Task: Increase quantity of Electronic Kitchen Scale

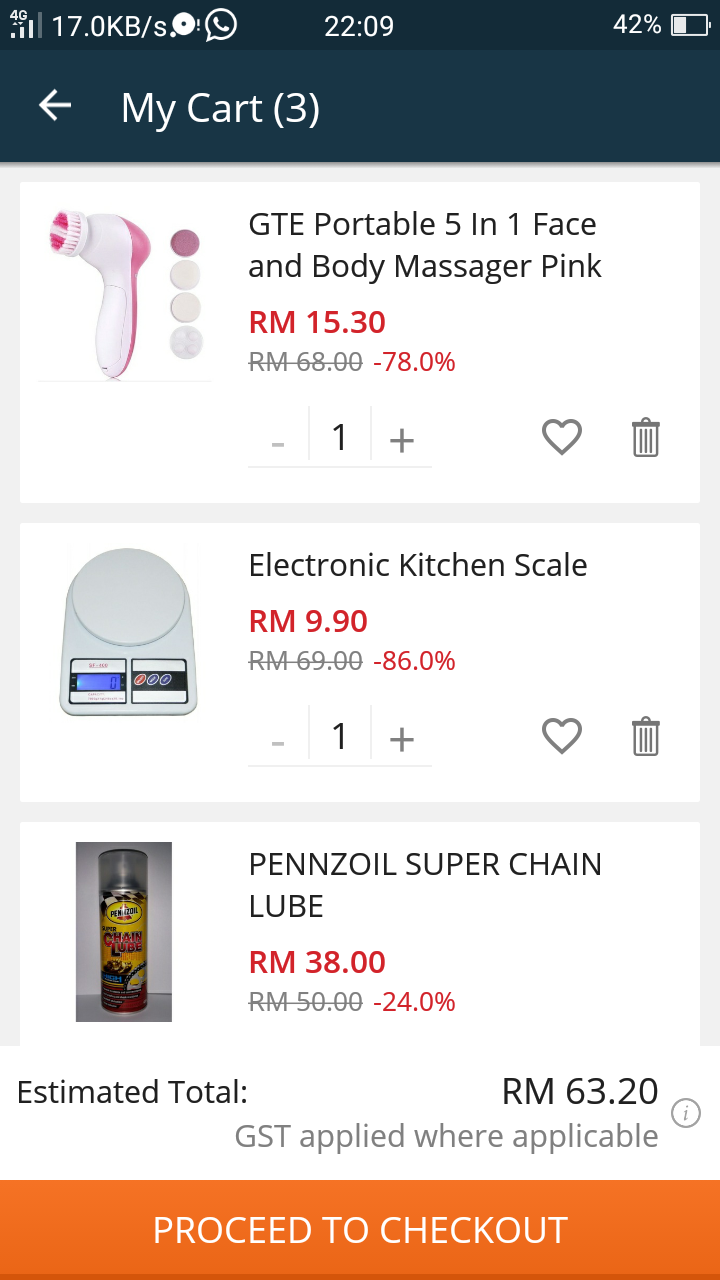Action: click(401, 737)
